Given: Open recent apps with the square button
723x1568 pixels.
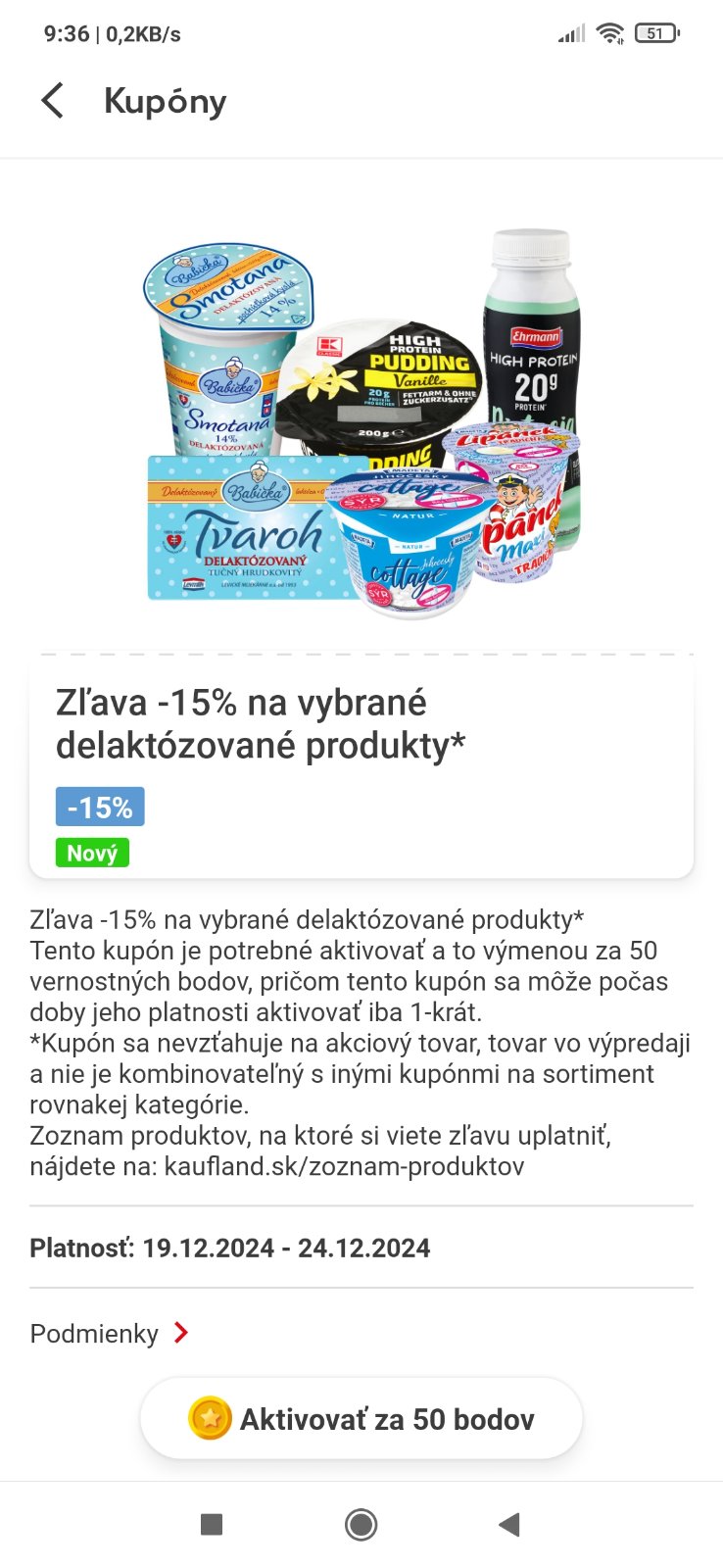Looking at the screenshot, I should click(x=211, y=1524).
